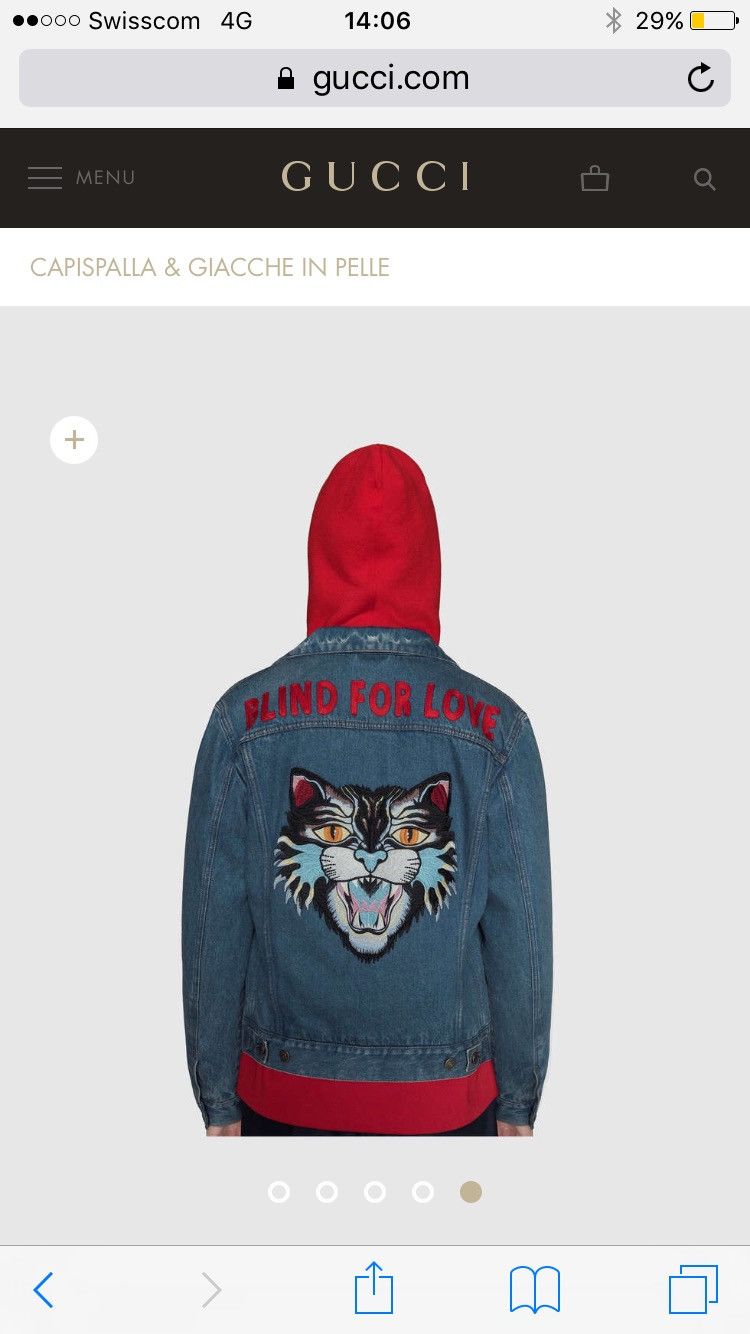Select the second carousel dot
The width and height of the screenshot is (750, 1334).
pos(327,1192)
